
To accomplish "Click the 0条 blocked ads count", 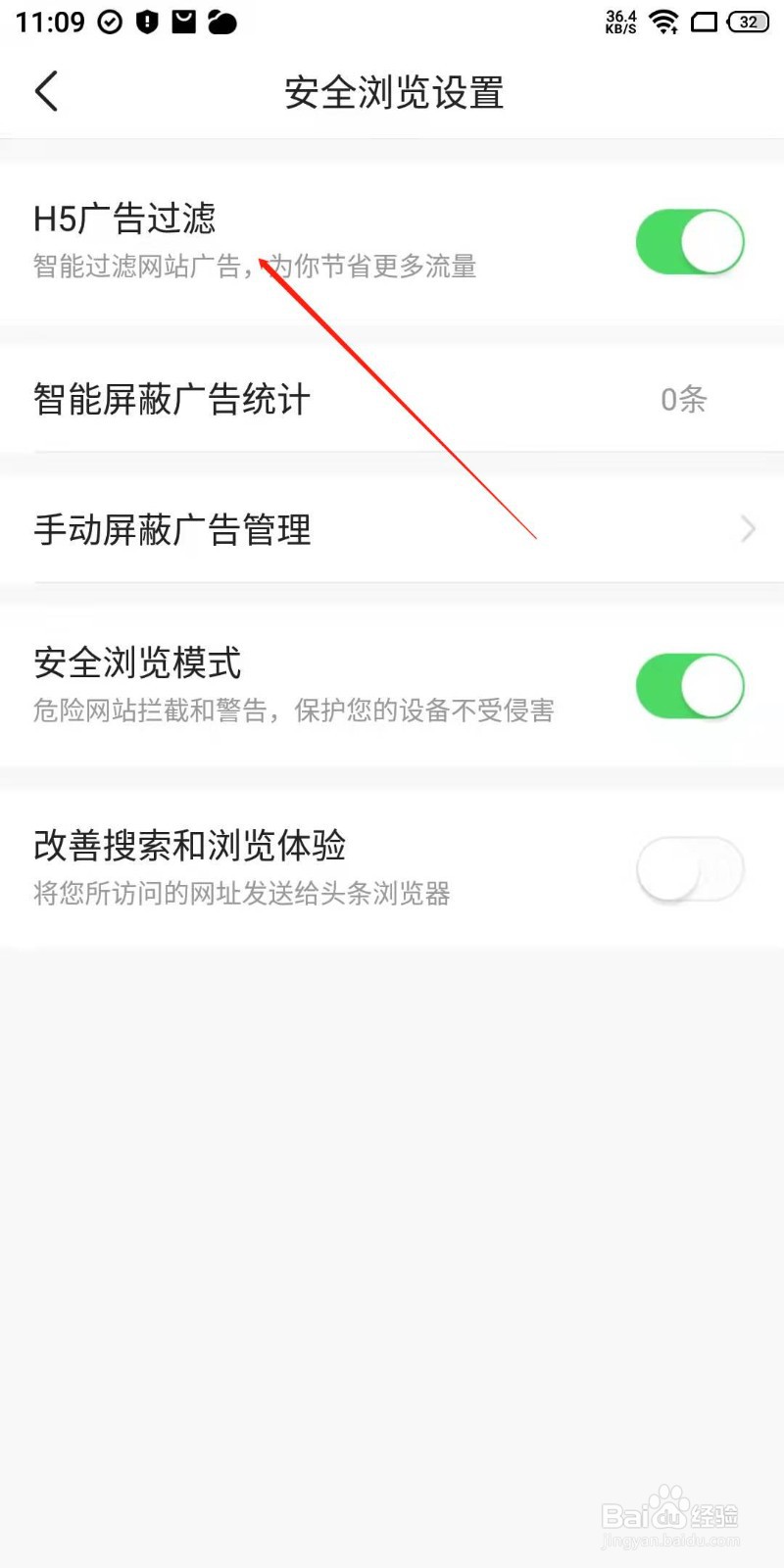I will click(x=683, y=399).
